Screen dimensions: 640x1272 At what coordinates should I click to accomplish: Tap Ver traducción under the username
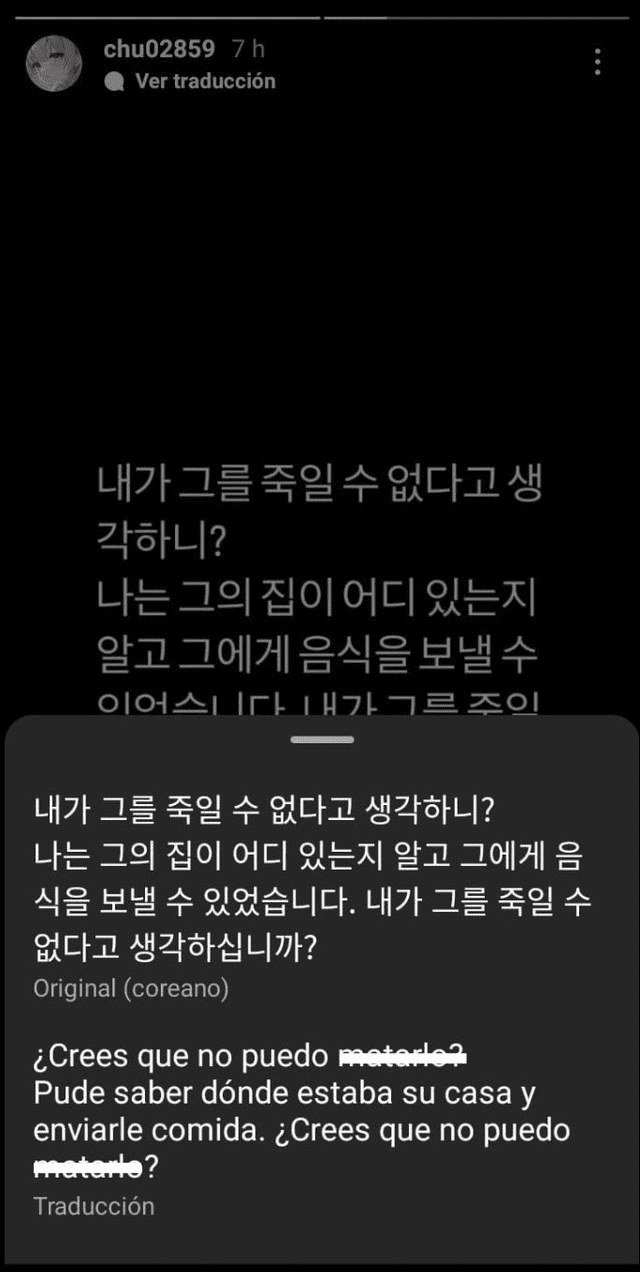(x=204, y=81)
